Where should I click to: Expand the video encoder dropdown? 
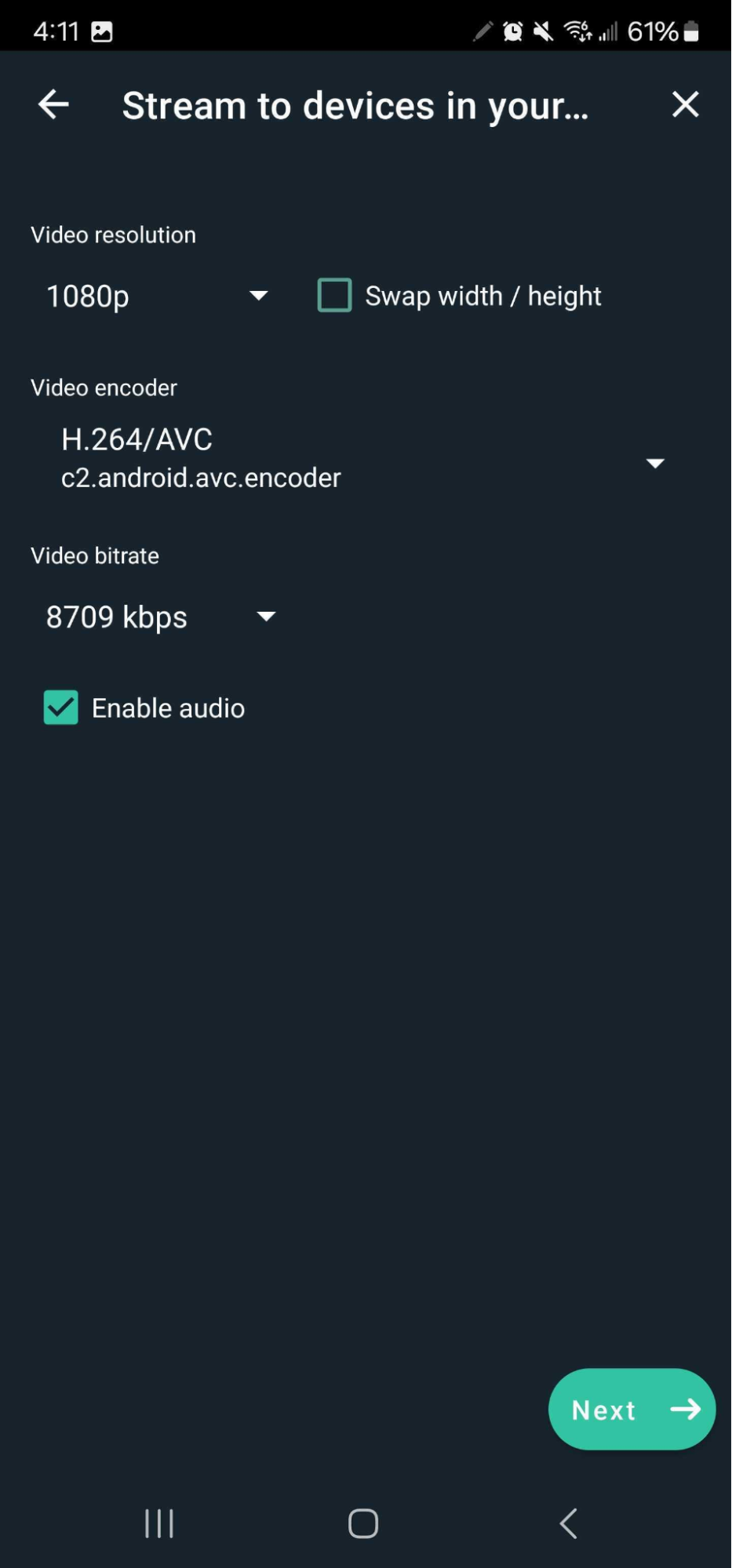[x=656, y=463]
